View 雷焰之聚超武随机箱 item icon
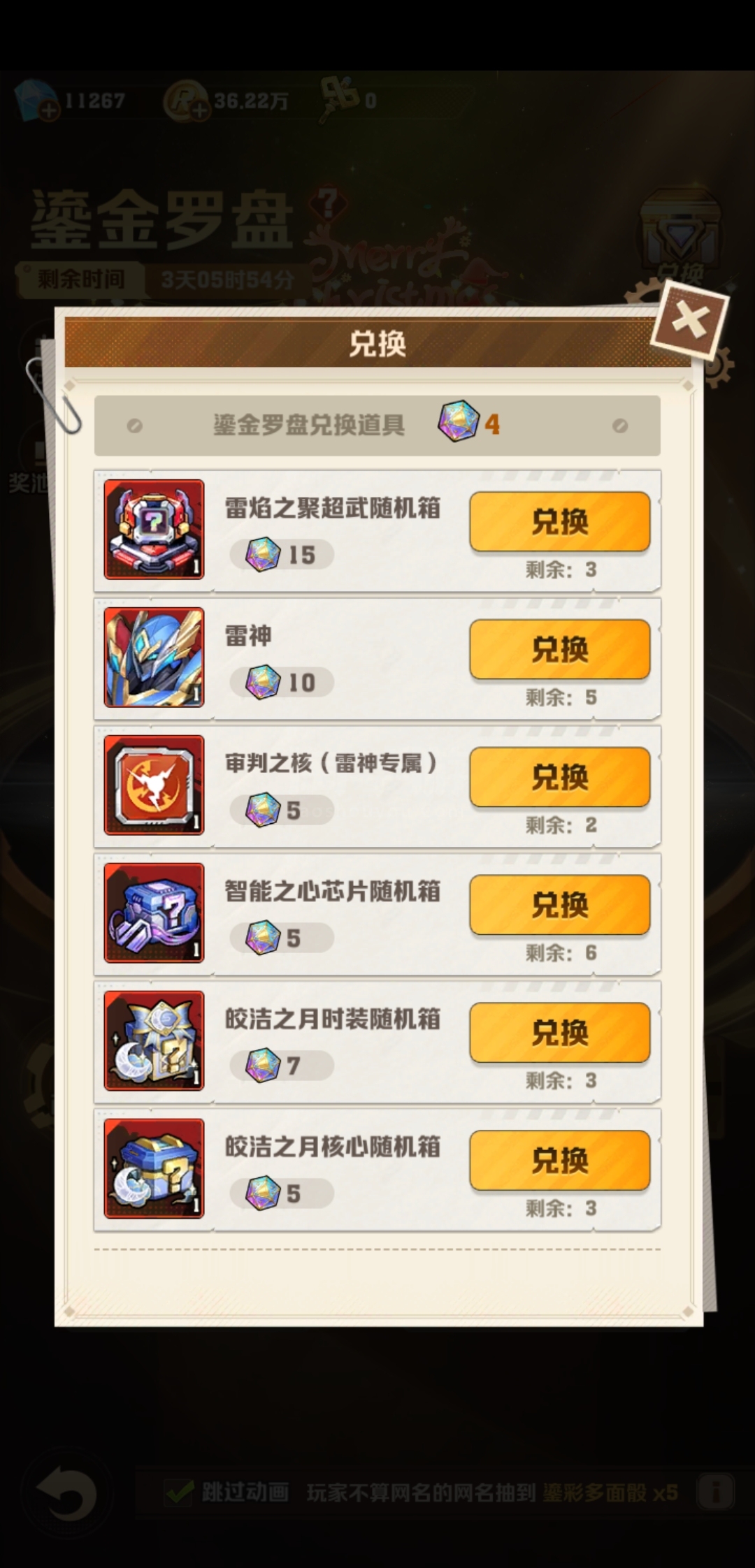 (x=154, y=529)
